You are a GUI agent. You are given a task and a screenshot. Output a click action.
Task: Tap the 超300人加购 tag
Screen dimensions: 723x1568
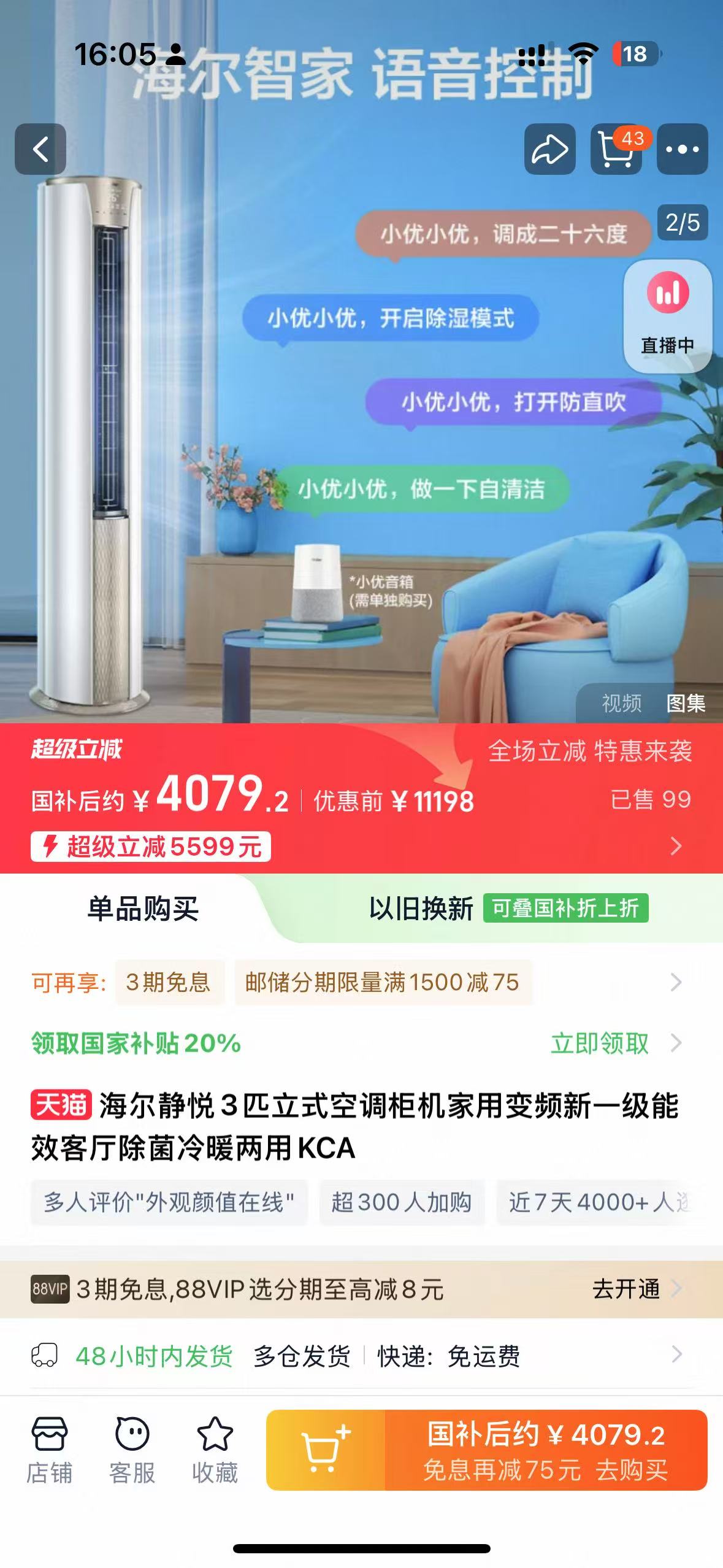402,1202
